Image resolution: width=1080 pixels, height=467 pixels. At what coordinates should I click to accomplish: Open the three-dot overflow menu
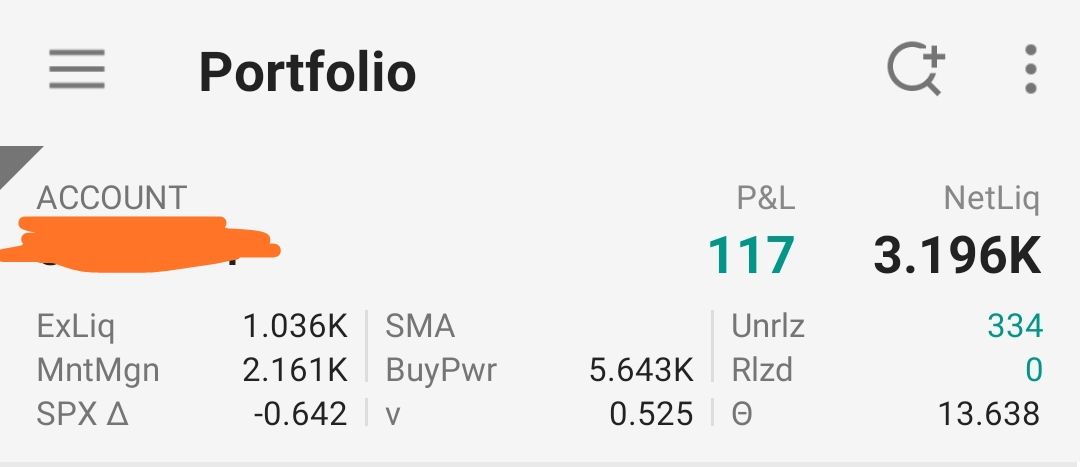coord(1030,71)
